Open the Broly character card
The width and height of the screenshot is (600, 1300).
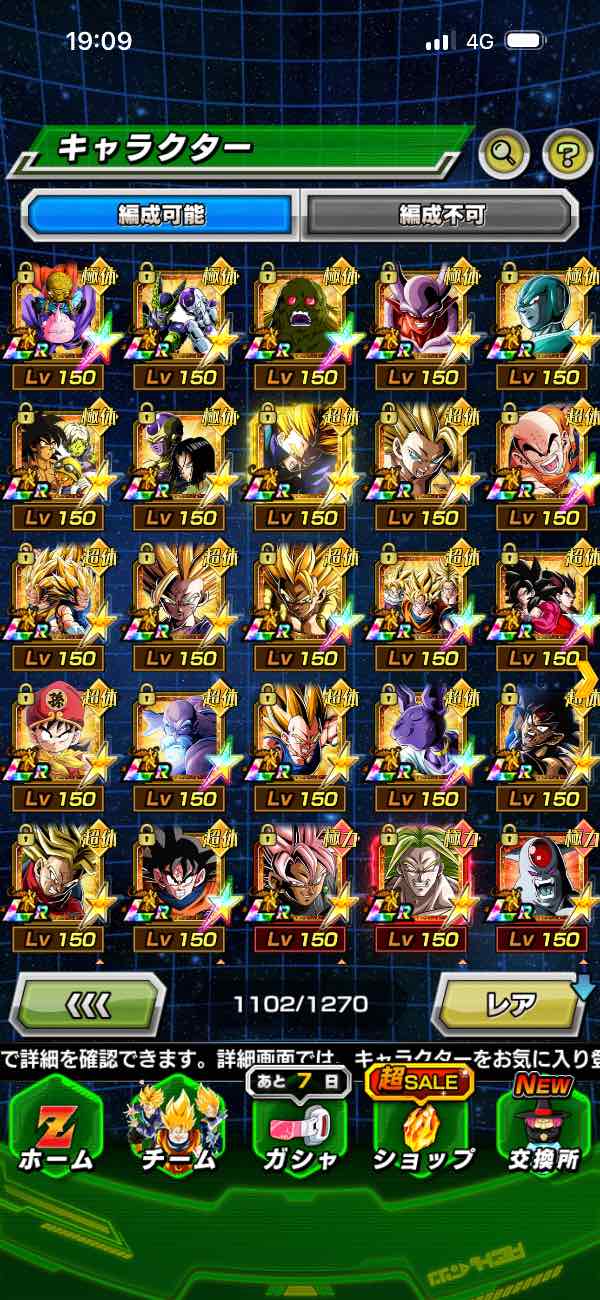pos(422,878)
